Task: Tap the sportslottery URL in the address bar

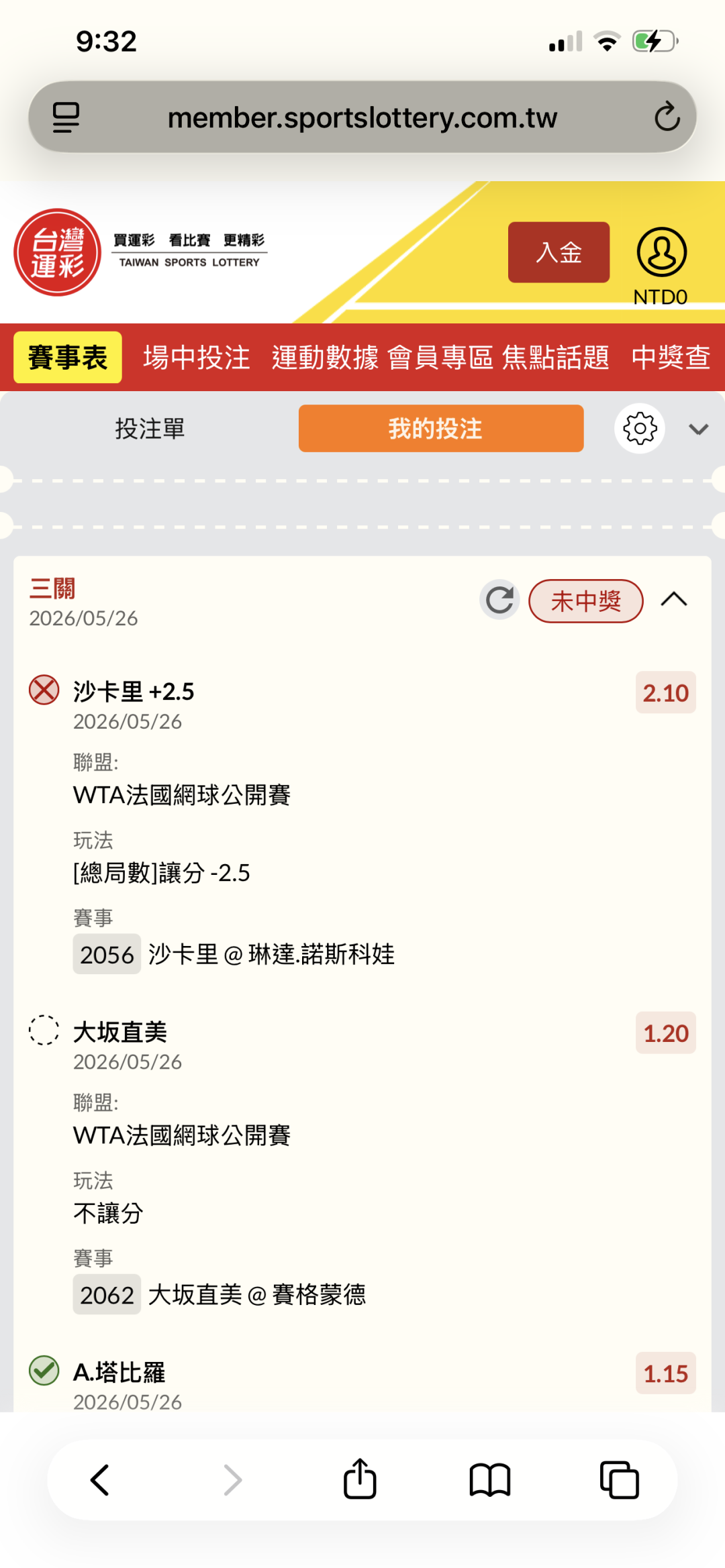Action: coord(362,117)
